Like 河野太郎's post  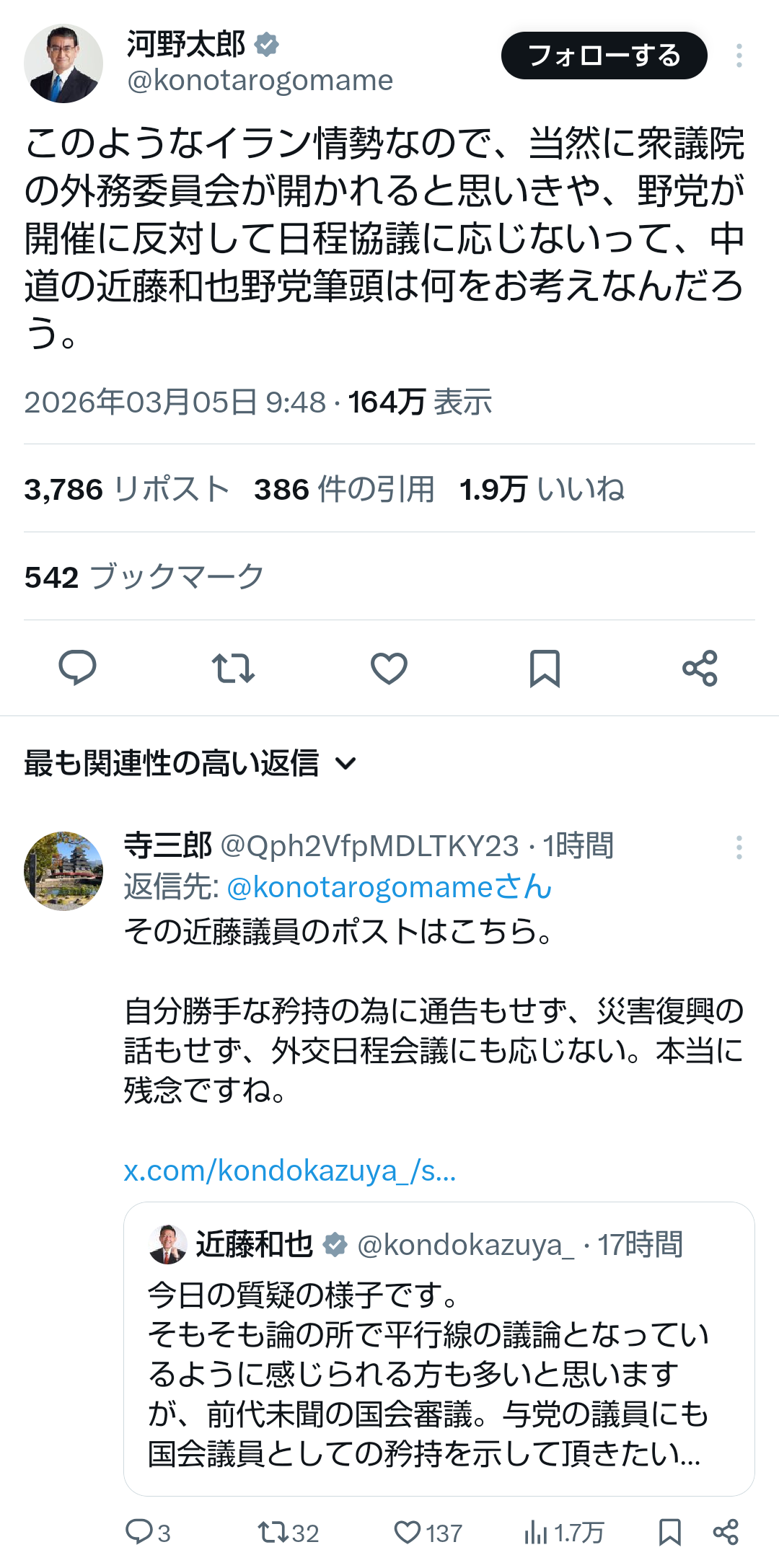tap(389, 667)
